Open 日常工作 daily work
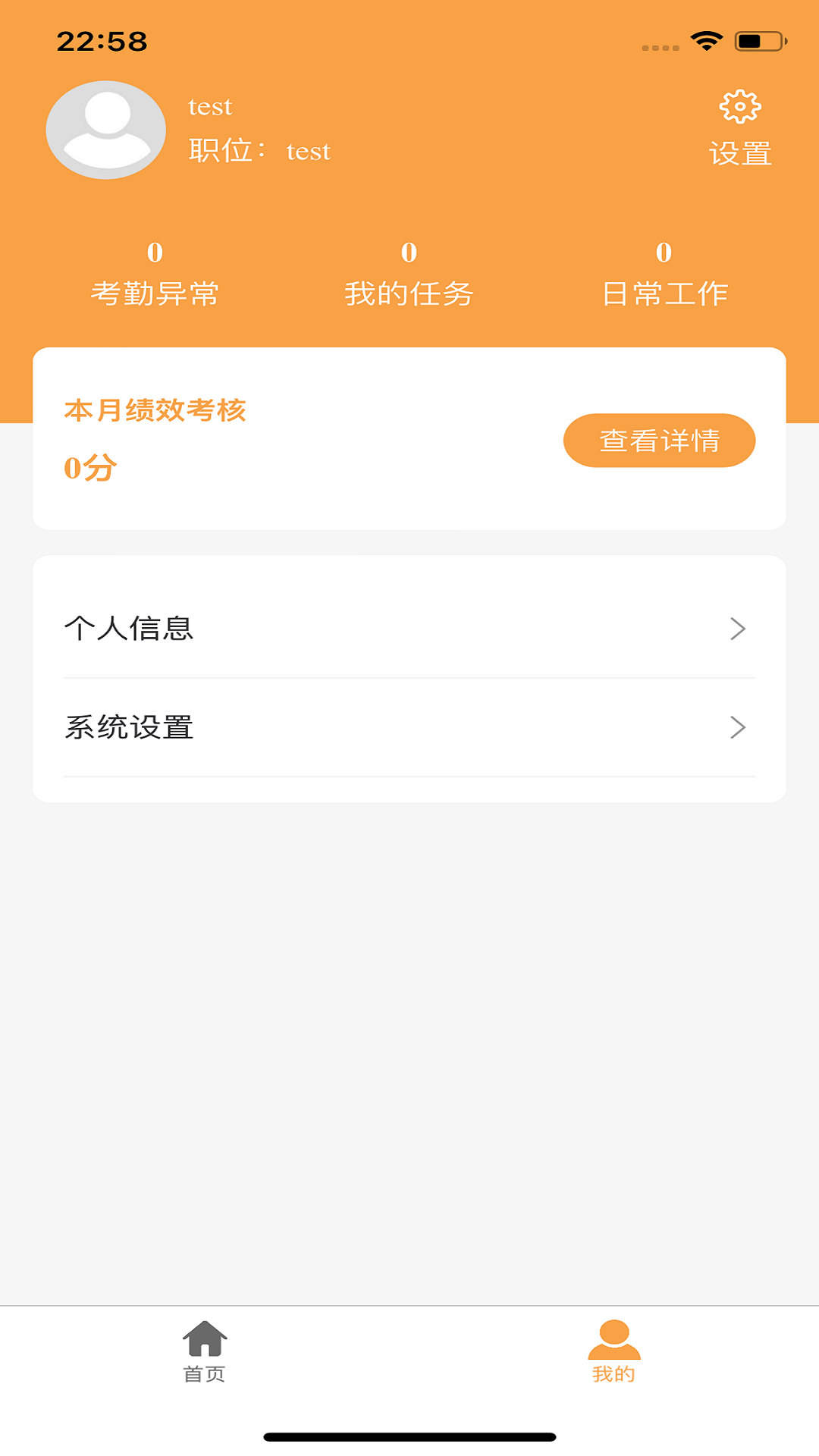The width and height of the screenshot is (819, 1456). [x=664, y=275]
